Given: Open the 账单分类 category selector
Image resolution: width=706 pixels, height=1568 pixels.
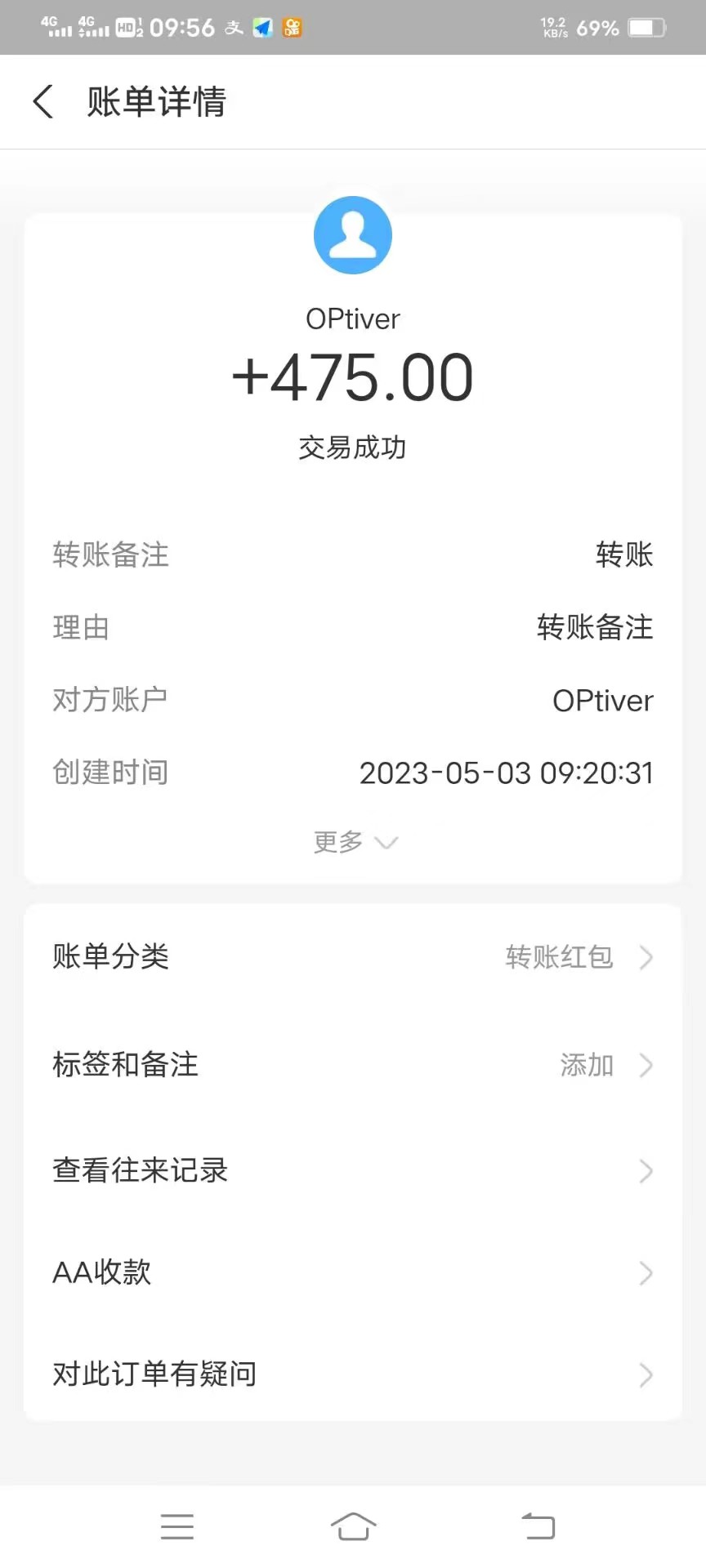Looking at the screenshot, I should click(x=353, y=957).
